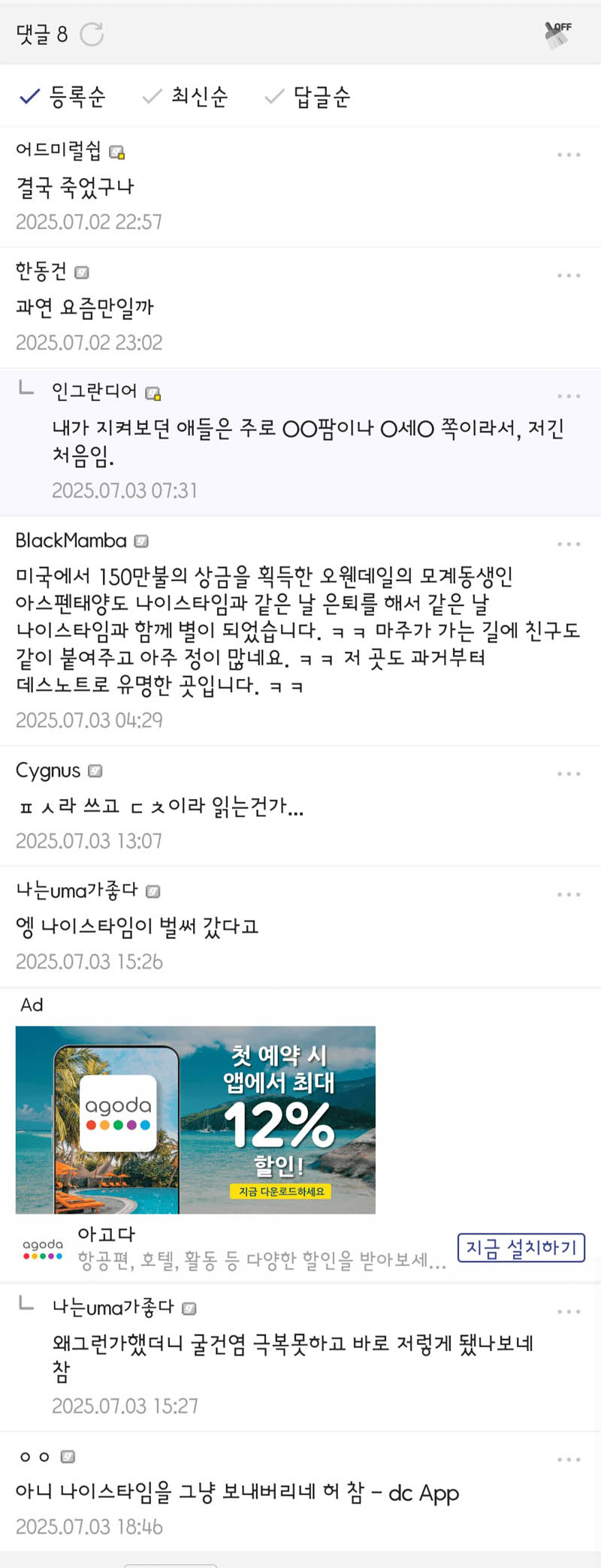Viewport: 601px width, 1568px height.
Task: Tap the 지금 설치하기 button
Action: click(x=521, y=1248)
